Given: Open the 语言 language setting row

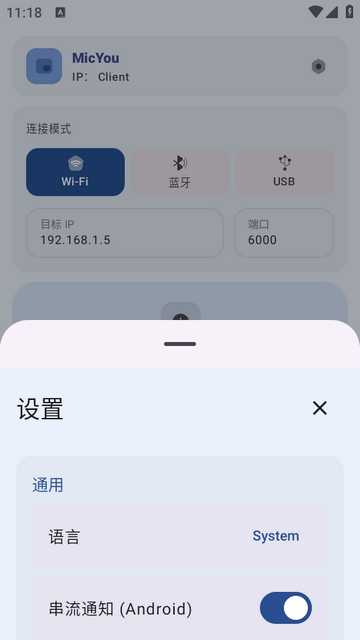Looking at the screenshot, I should (180, 536).
